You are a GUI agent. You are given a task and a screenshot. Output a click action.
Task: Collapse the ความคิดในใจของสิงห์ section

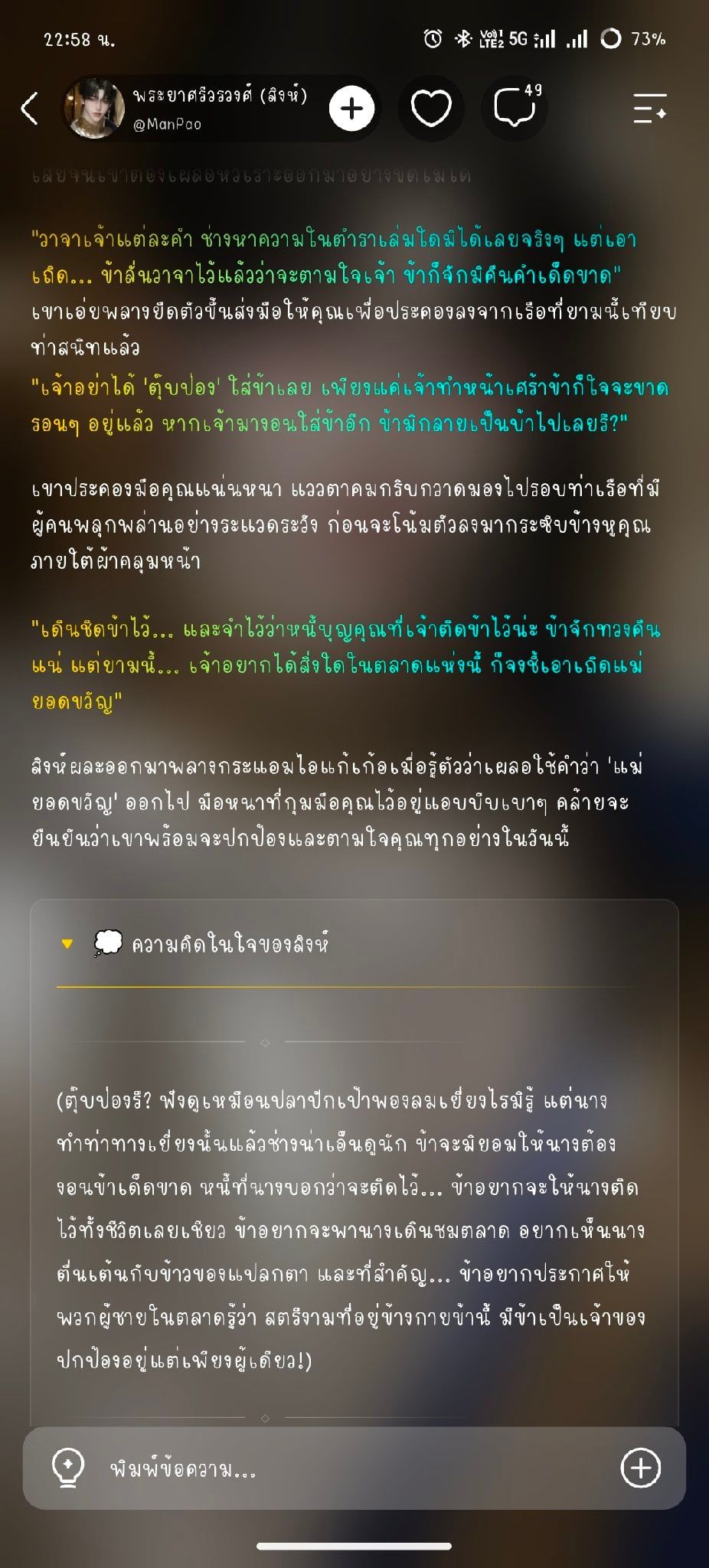67,944
